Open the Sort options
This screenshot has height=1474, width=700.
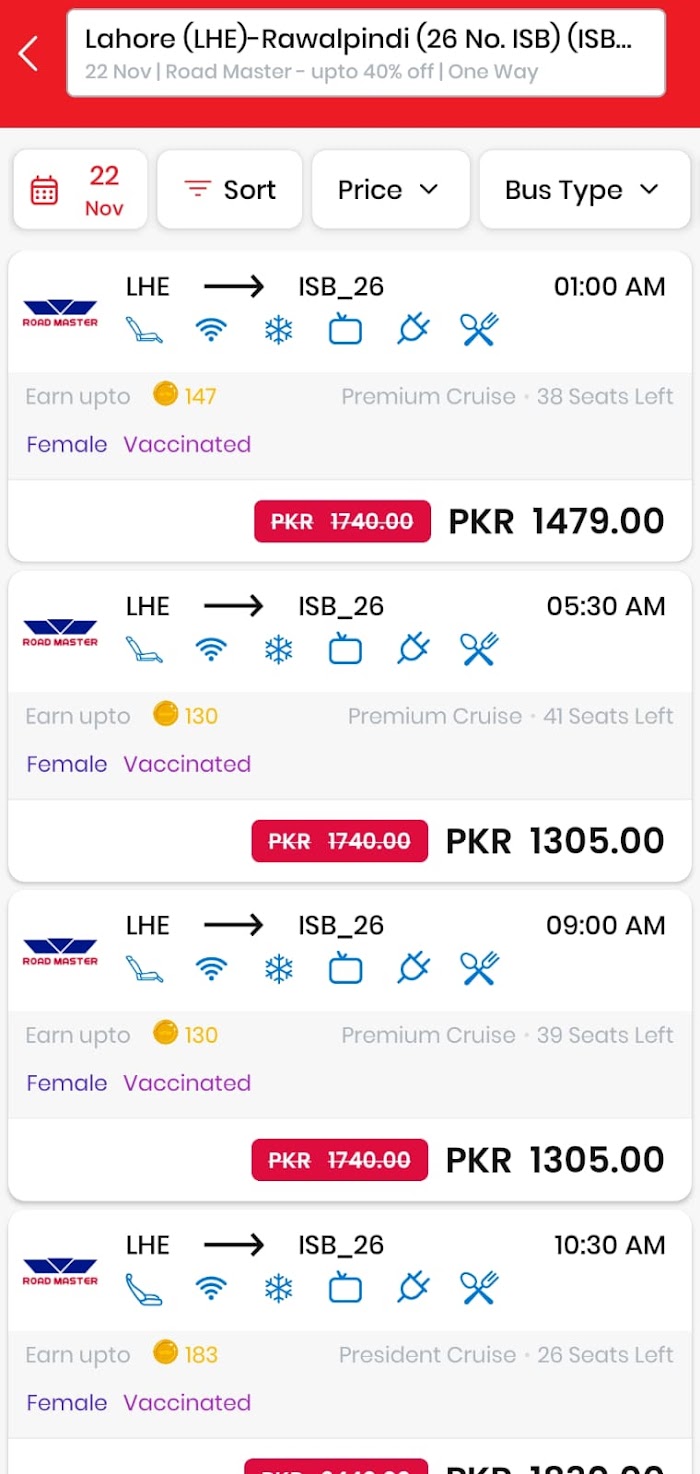(230, 190)
